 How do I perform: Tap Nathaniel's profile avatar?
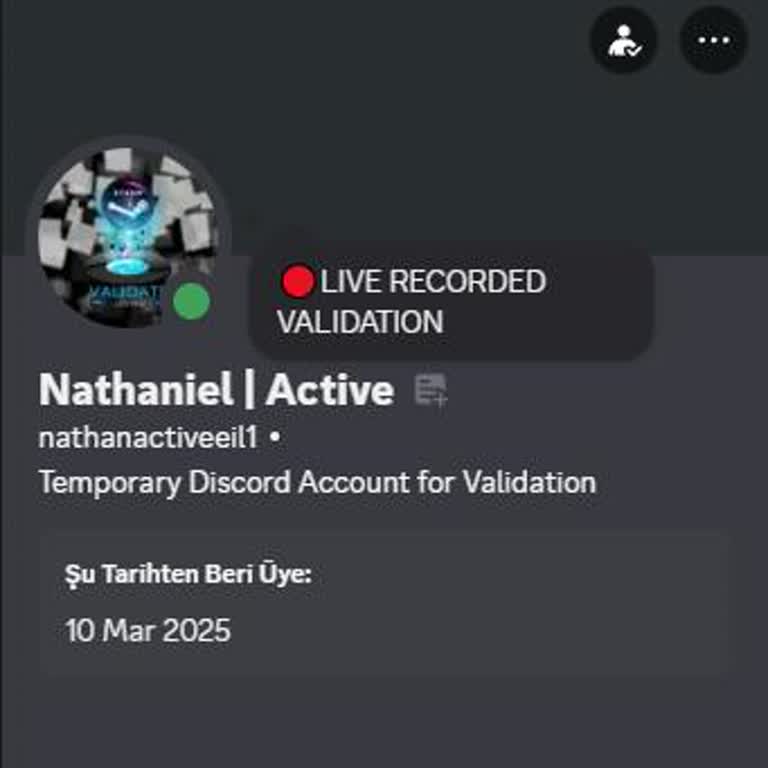coord(127,236)
